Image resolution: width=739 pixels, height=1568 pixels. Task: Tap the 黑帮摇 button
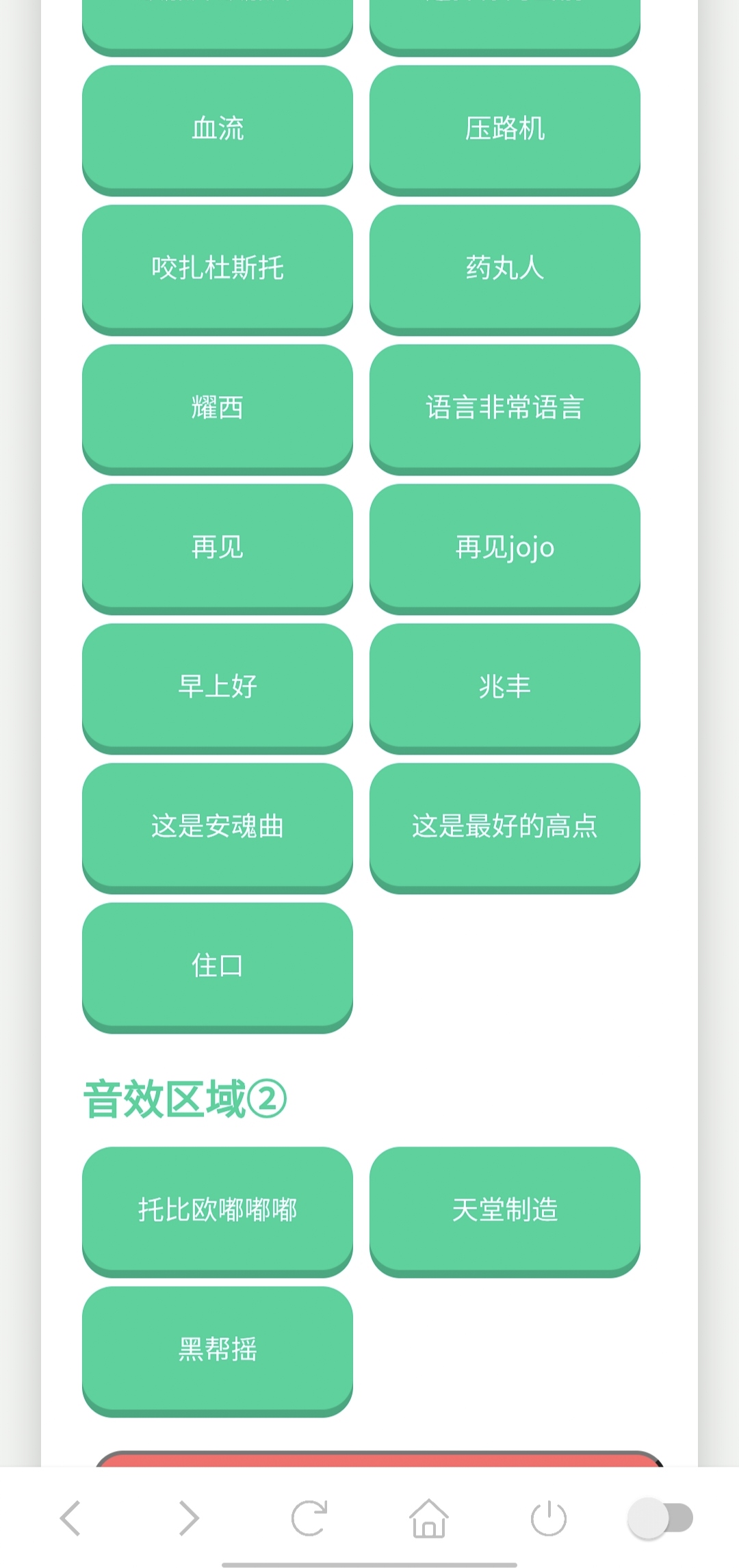click(218, 1350)
